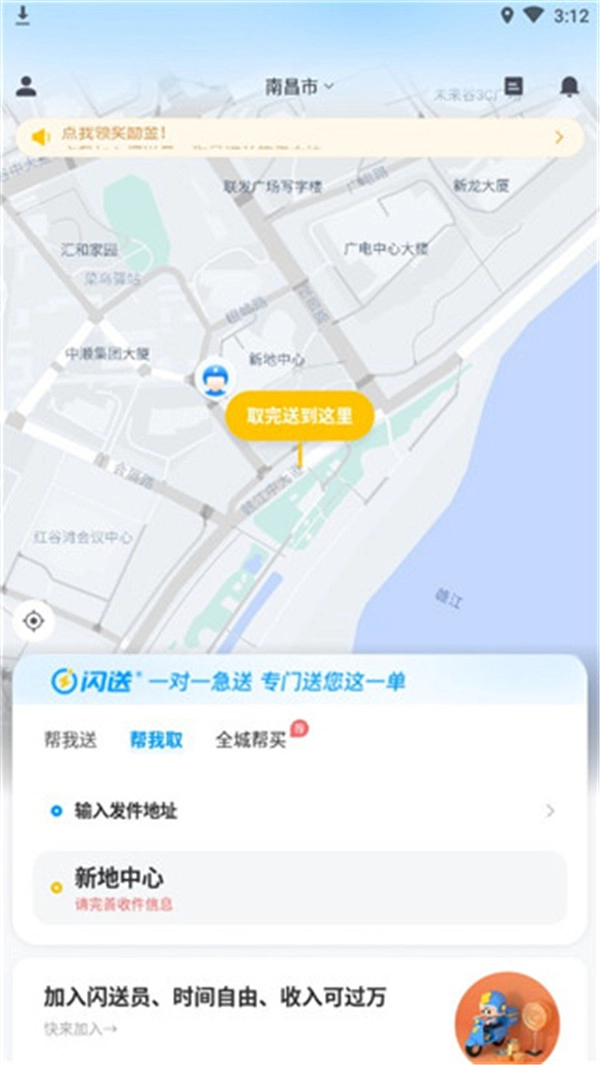600x1065 pixels.
Task: Tap the 取完送到这里 map button
Action: [x=299, y=417]
